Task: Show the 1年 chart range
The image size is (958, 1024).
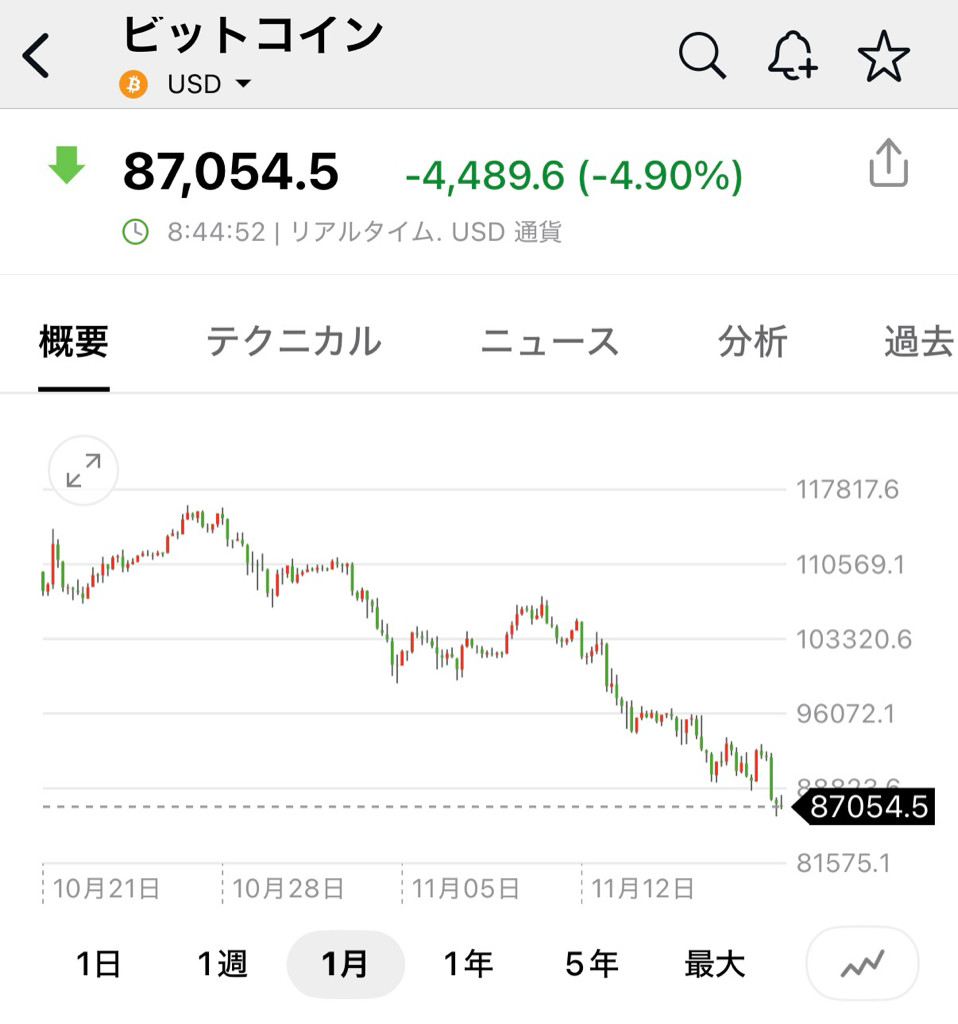Action: [468, 964]
